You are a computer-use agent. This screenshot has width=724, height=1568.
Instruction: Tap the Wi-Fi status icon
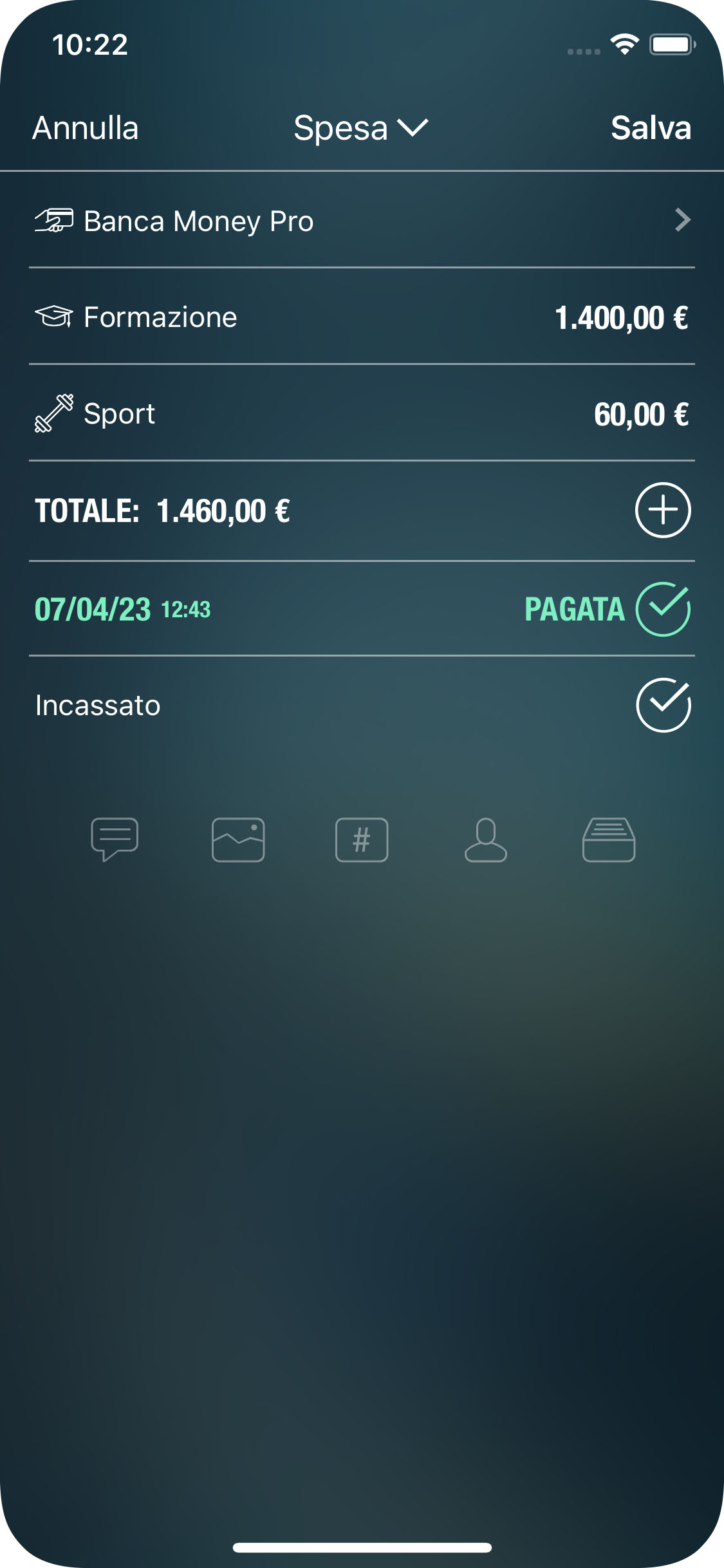point(622,44)
